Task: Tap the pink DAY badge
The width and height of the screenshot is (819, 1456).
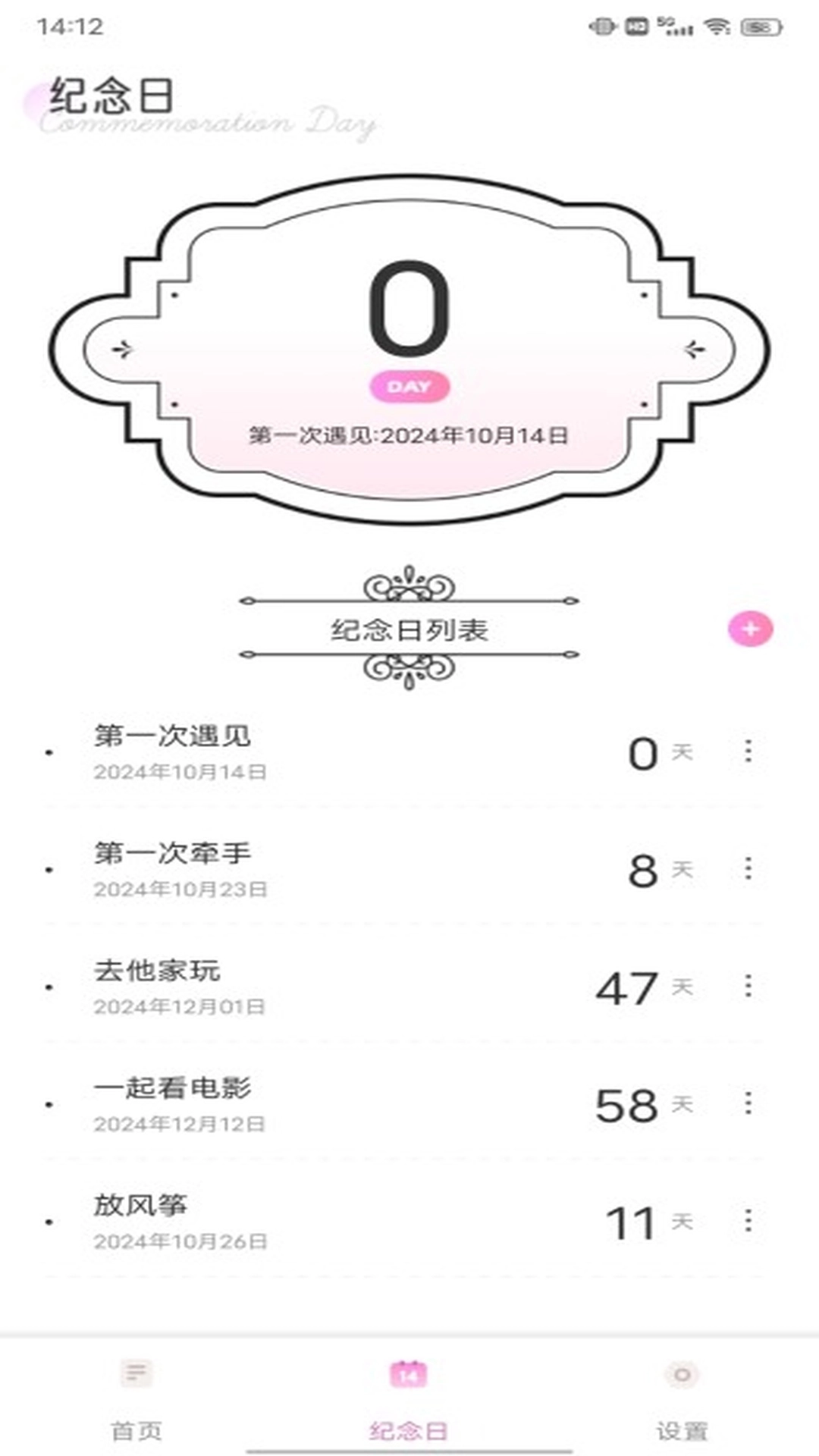Action: (410, 386)
